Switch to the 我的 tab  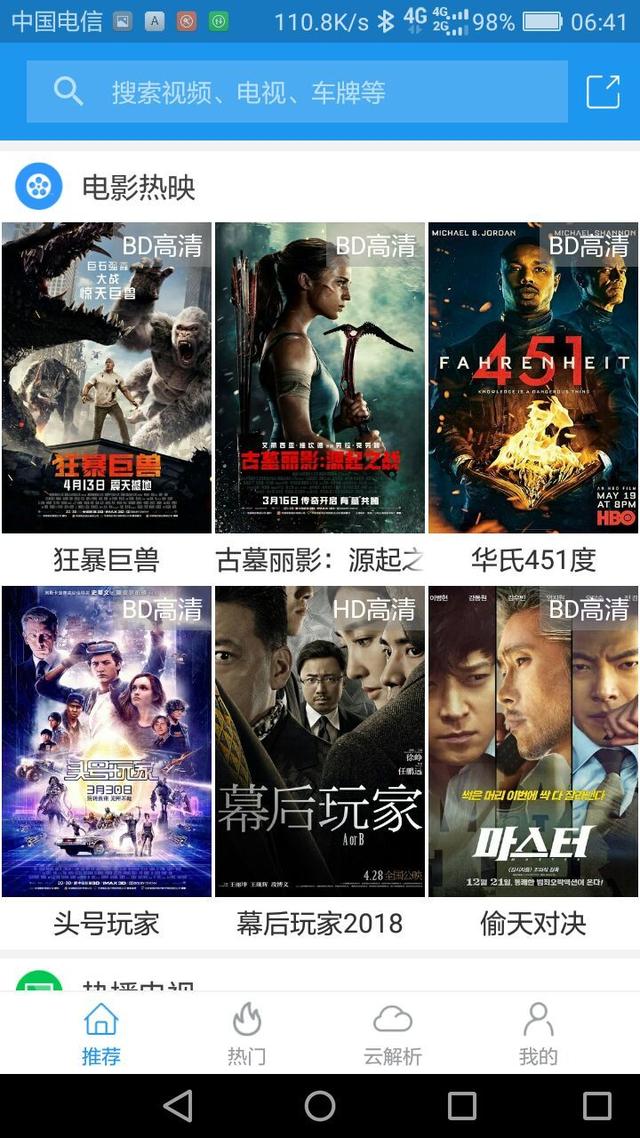[538, 1033]
